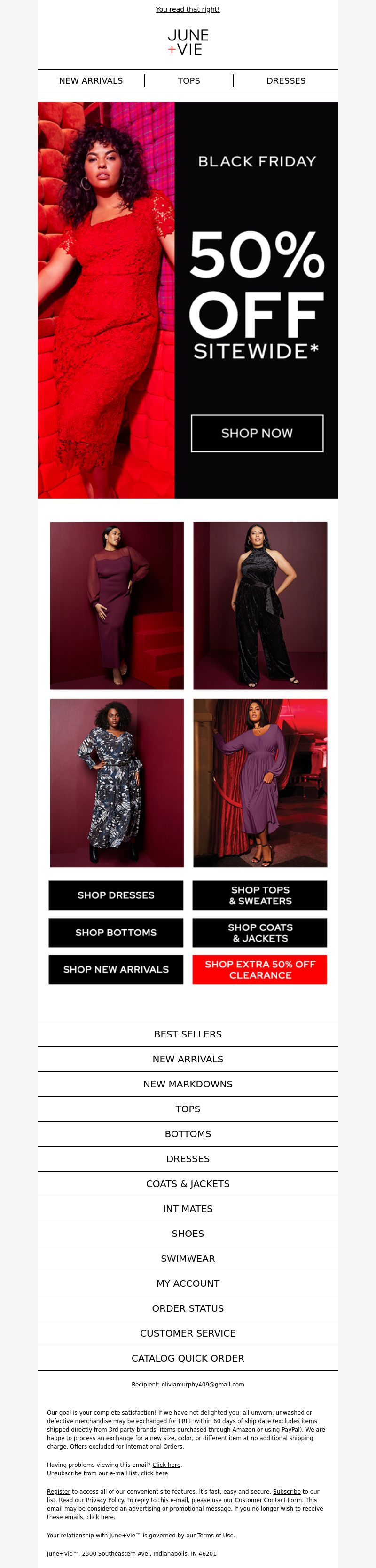Open CATALOG QUICK ORDER

pyautogui.click(x=188, y=1358)
